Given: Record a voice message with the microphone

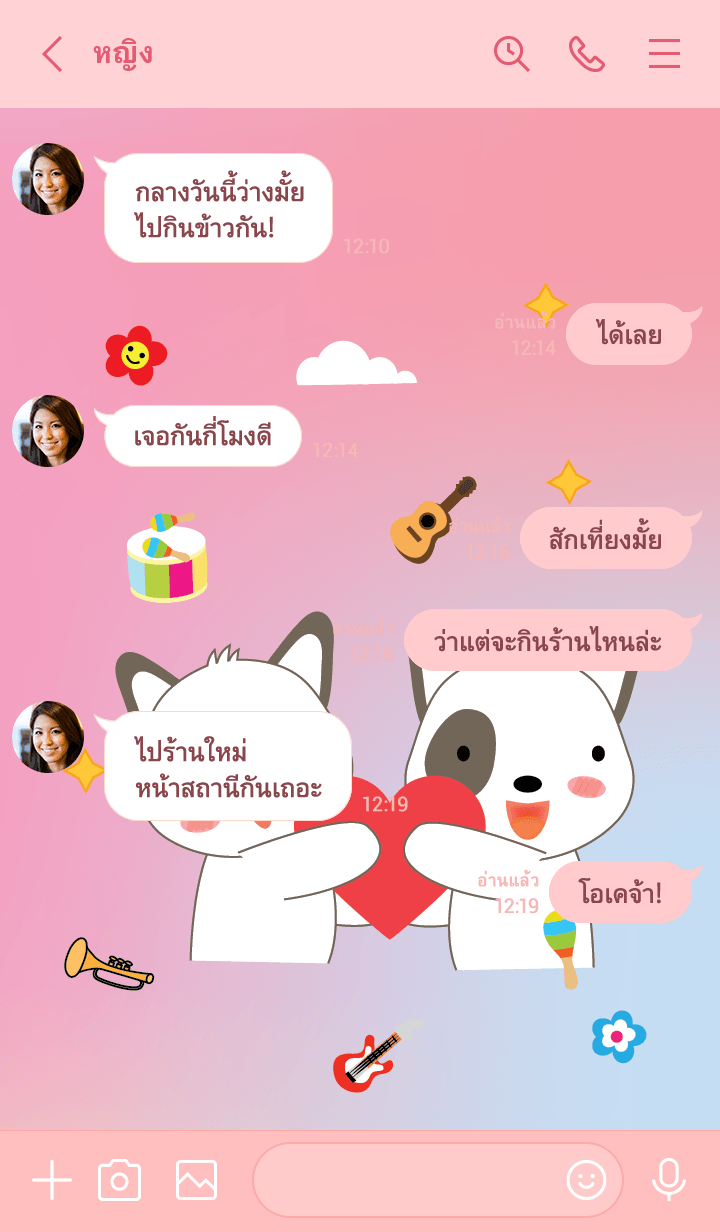Looking at the screenshot, I should tap(668, 1180).
